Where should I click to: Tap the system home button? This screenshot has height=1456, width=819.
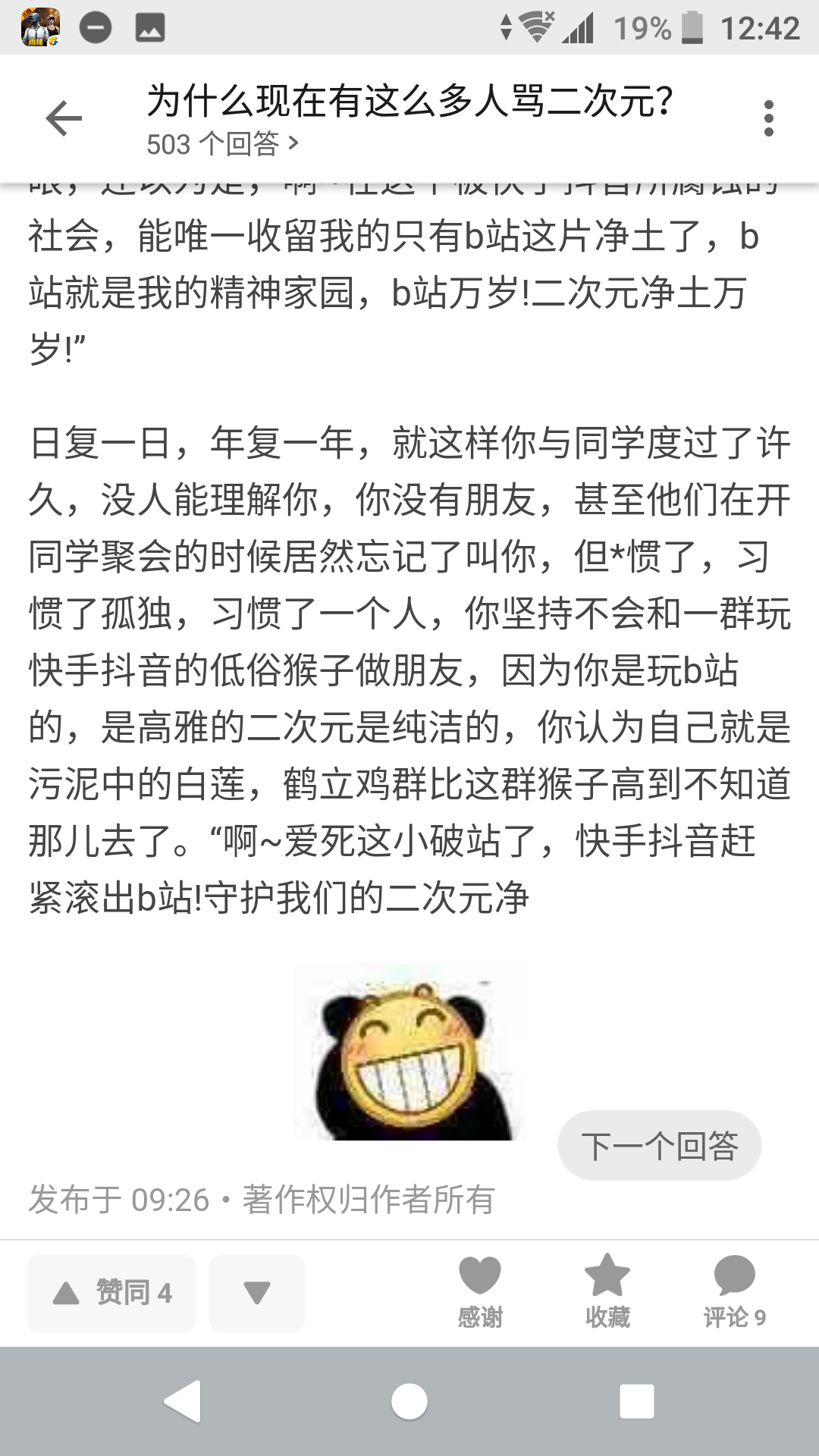409,1401
